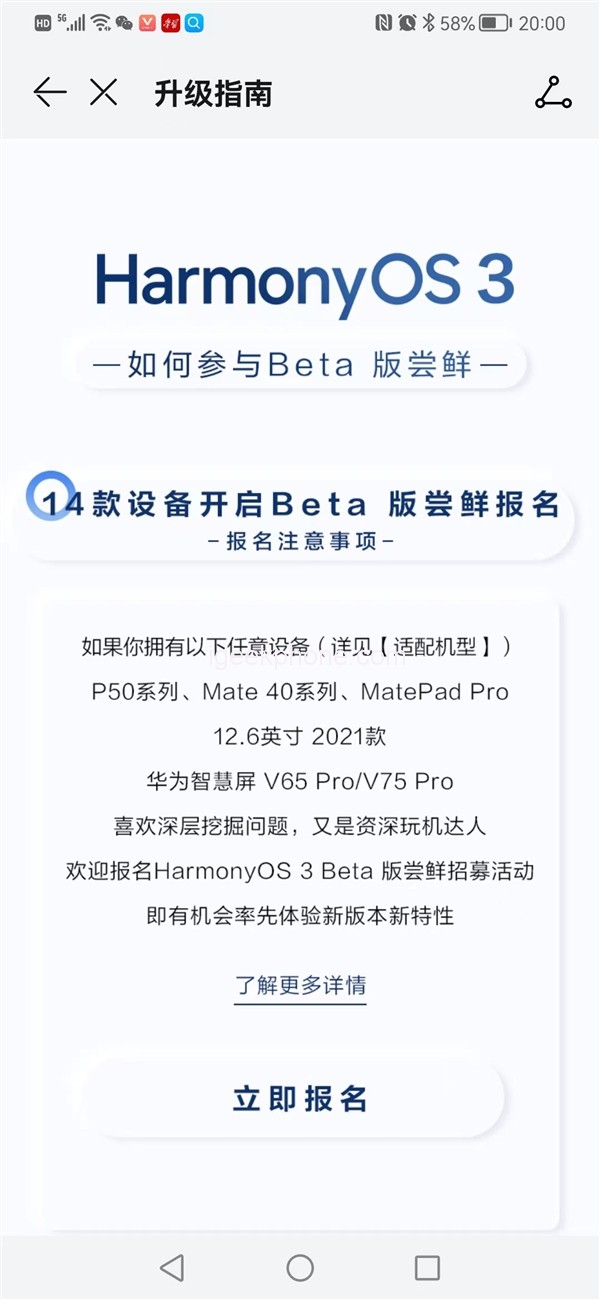Go back using the arrow icon
Image resolution: width=600 pixels, height=1300 pixels.
(49, 93)
